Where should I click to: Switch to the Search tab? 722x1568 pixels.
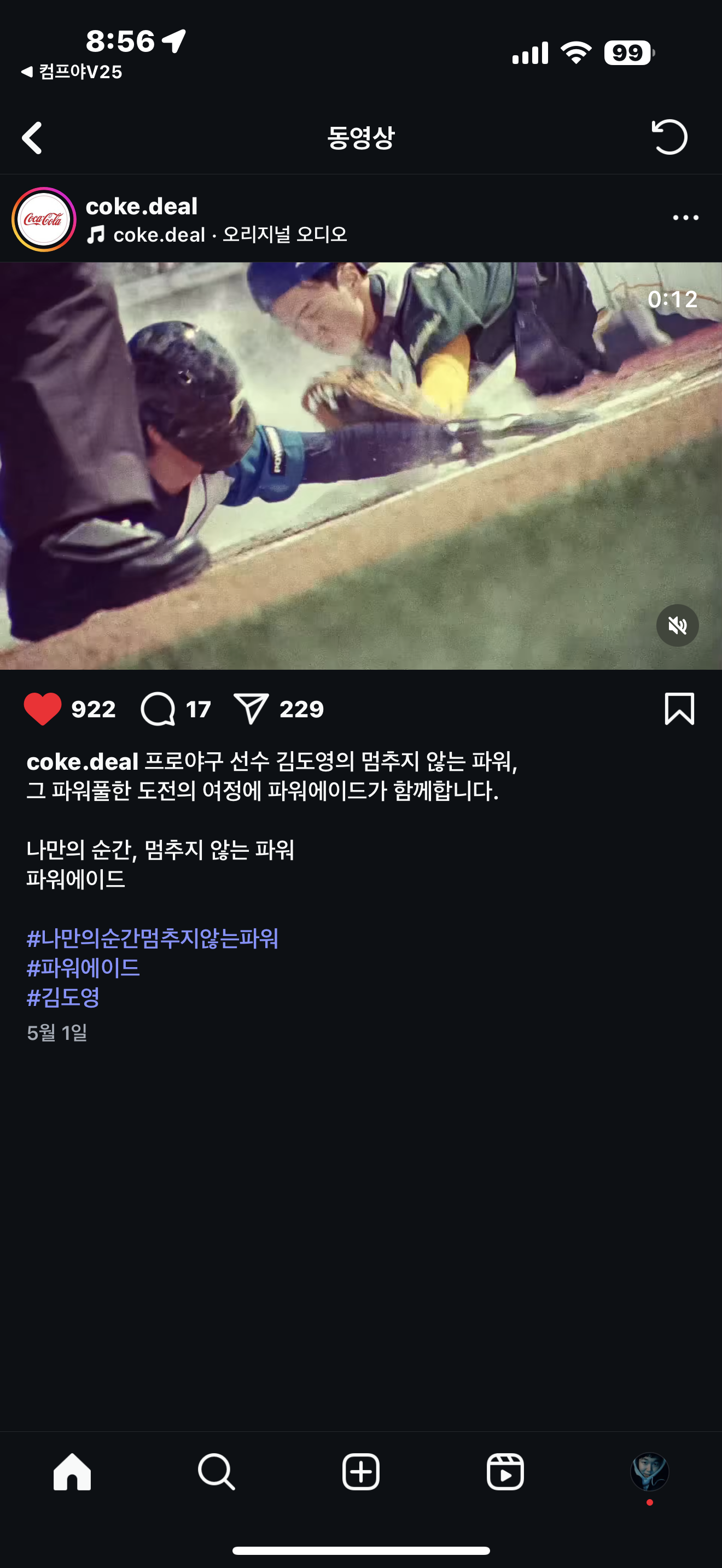pyautogui.click(x=216, y=1472)
